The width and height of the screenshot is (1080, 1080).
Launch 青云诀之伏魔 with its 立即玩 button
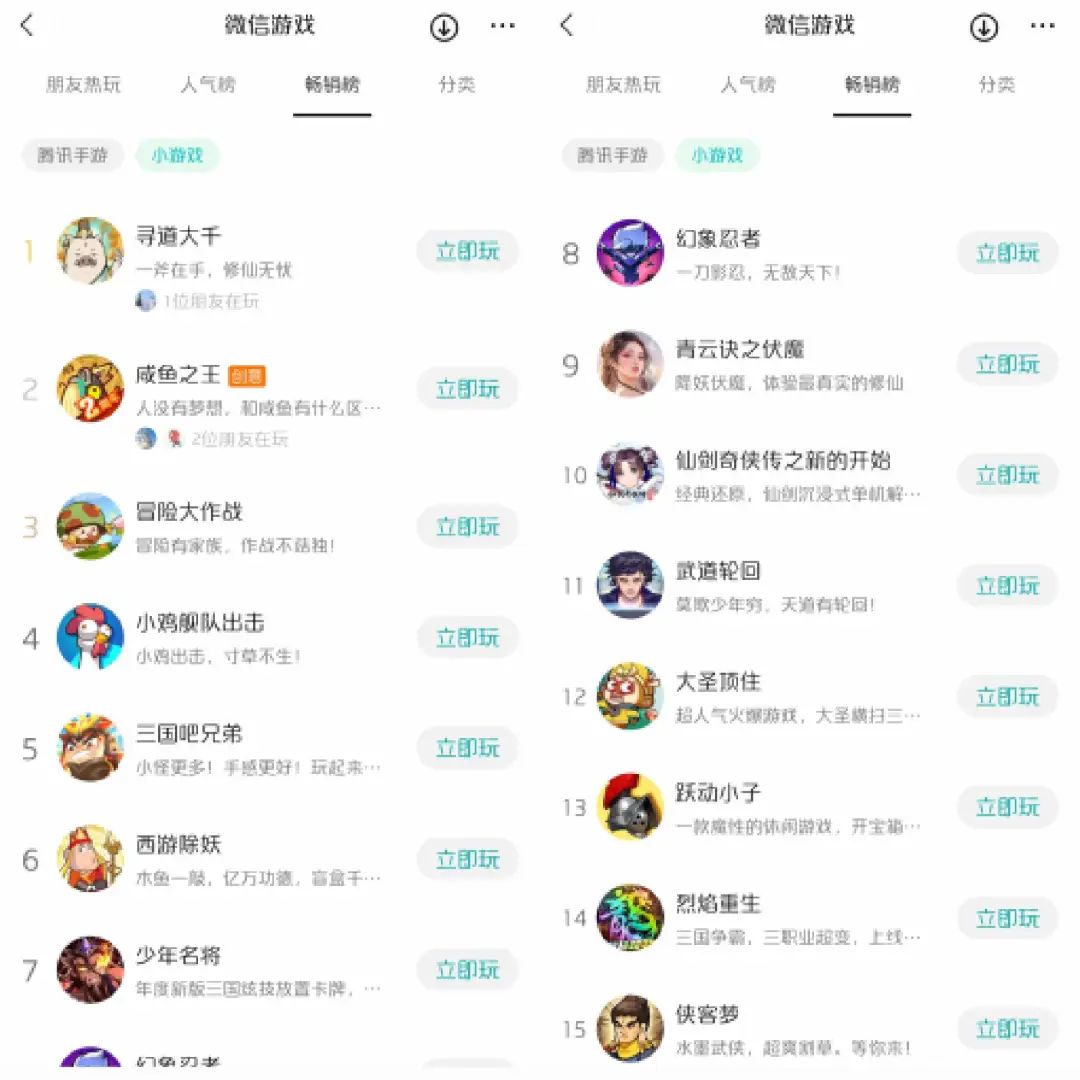pyautogui.click(x=1008, y=364)
